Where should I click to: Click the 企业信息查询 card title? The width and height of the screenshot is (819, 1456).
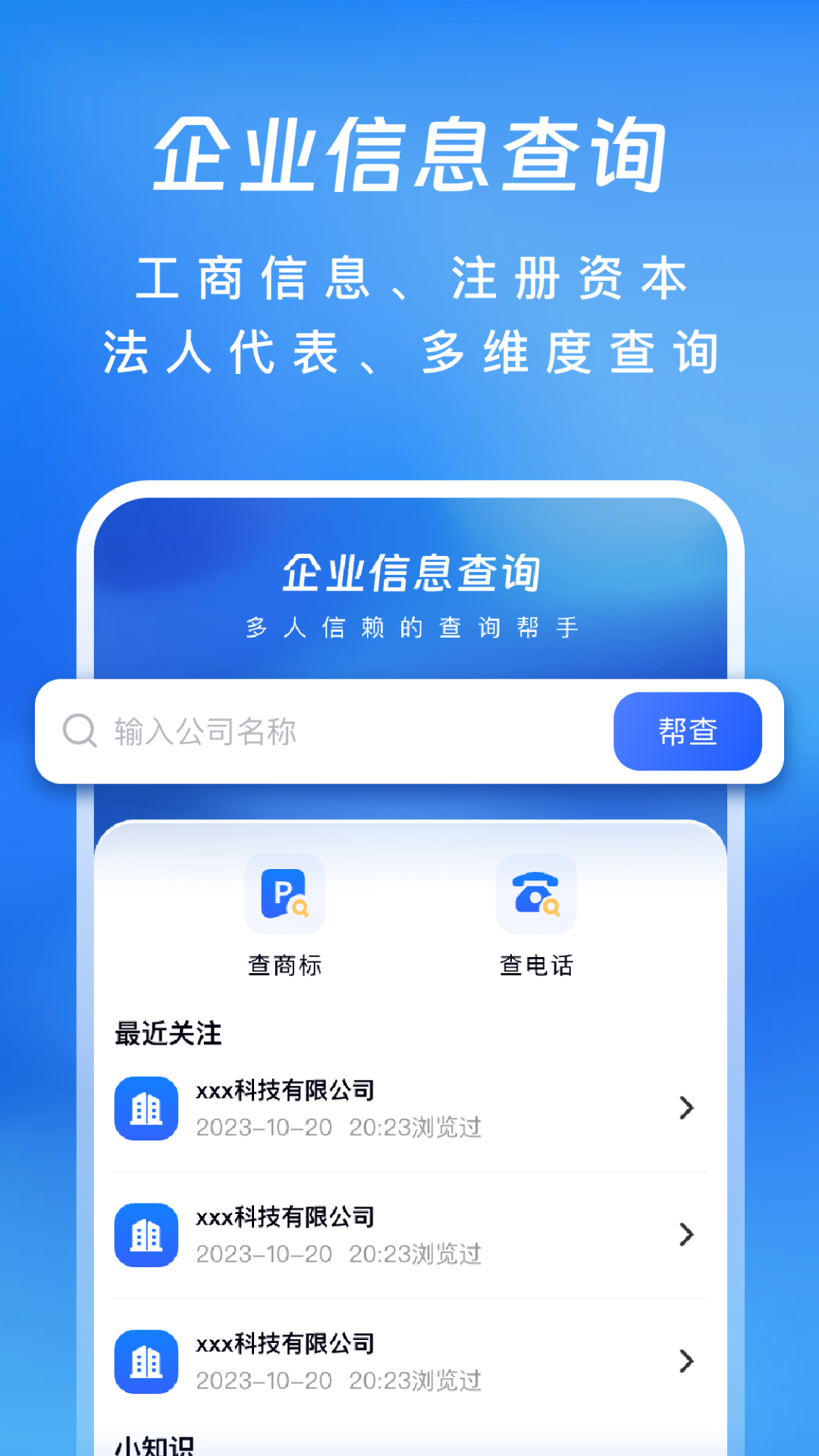click(410, 575)
